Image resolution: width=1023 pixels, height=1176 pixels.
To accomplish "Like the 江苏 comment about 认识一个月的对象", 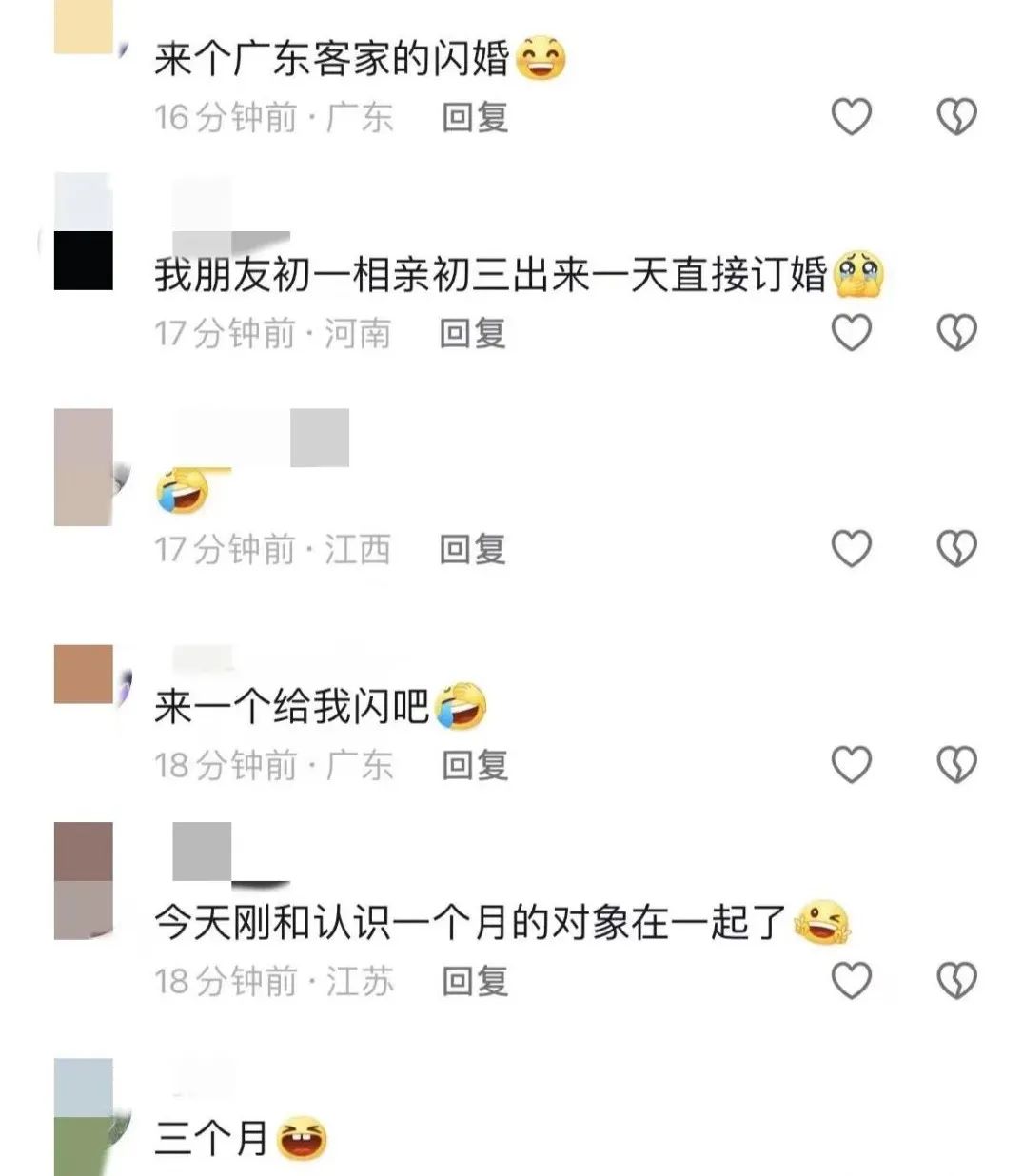I will [851, 980].
